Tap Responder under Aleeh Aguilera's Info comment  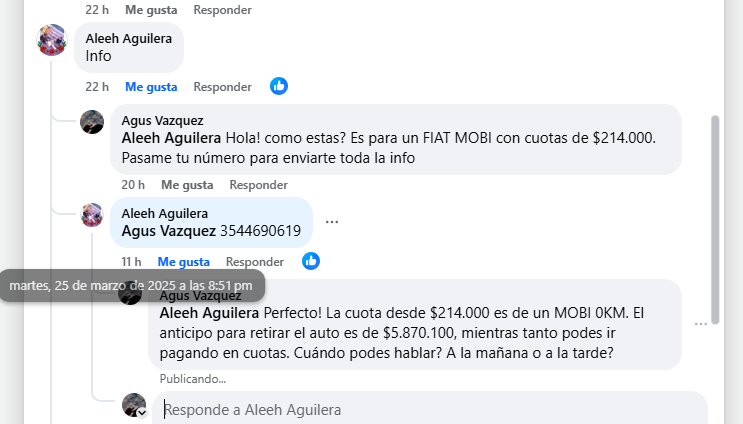coord(222,87)
